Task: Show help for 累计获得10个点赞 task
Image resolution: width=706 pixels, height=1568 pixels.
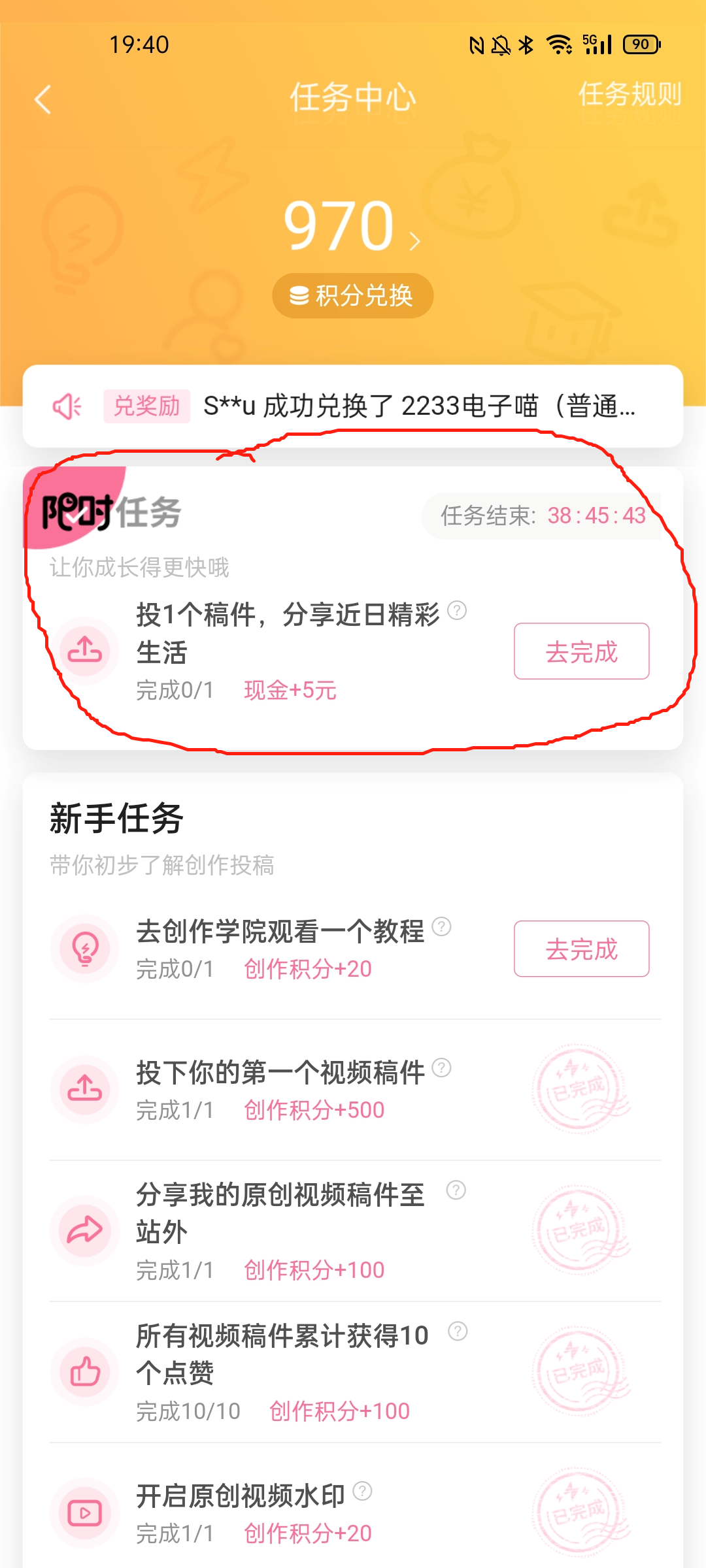Action: [458, 1331]
